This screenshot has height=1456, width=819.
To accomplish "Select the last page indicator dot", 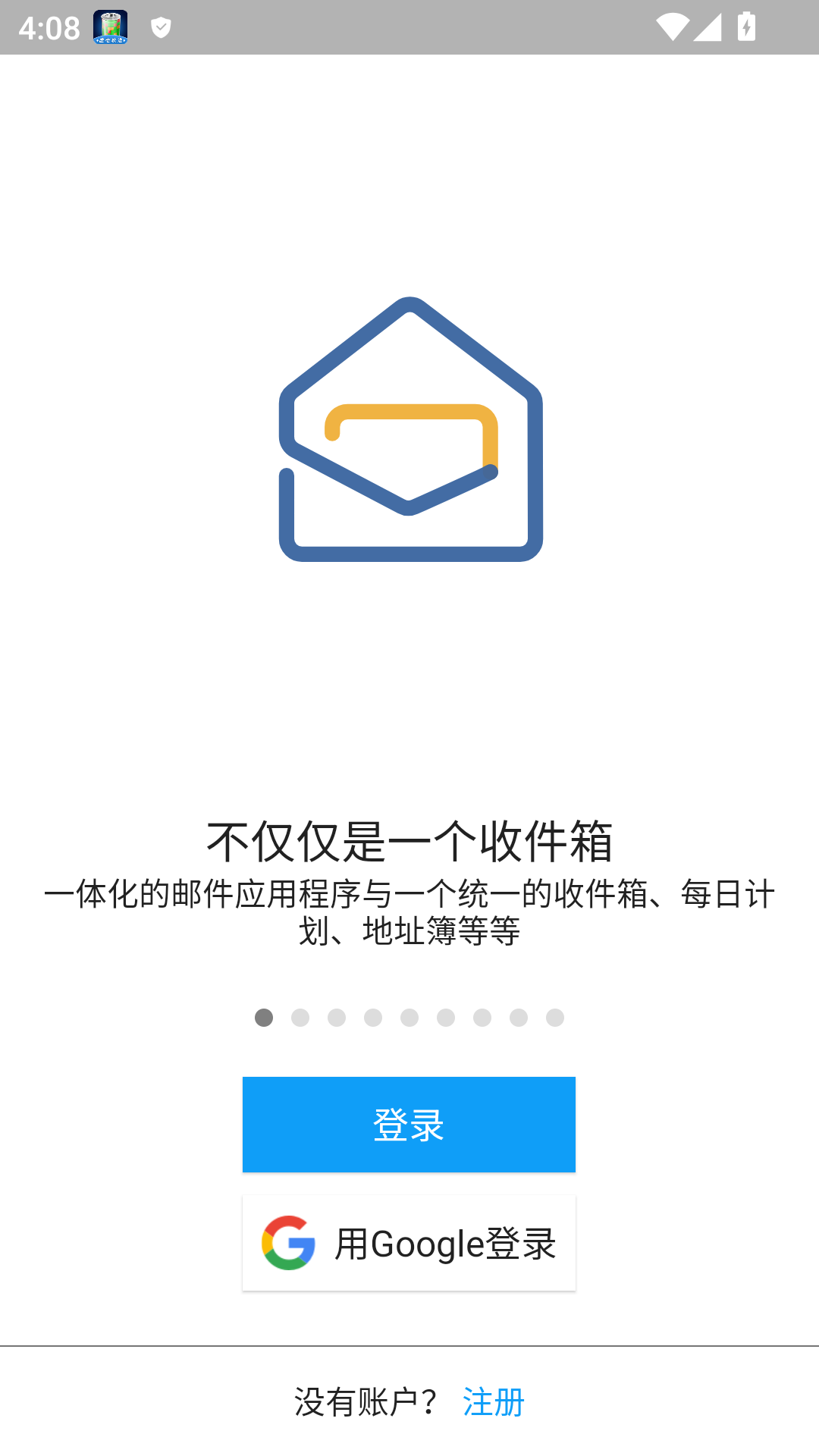I will click(555, 1018).
